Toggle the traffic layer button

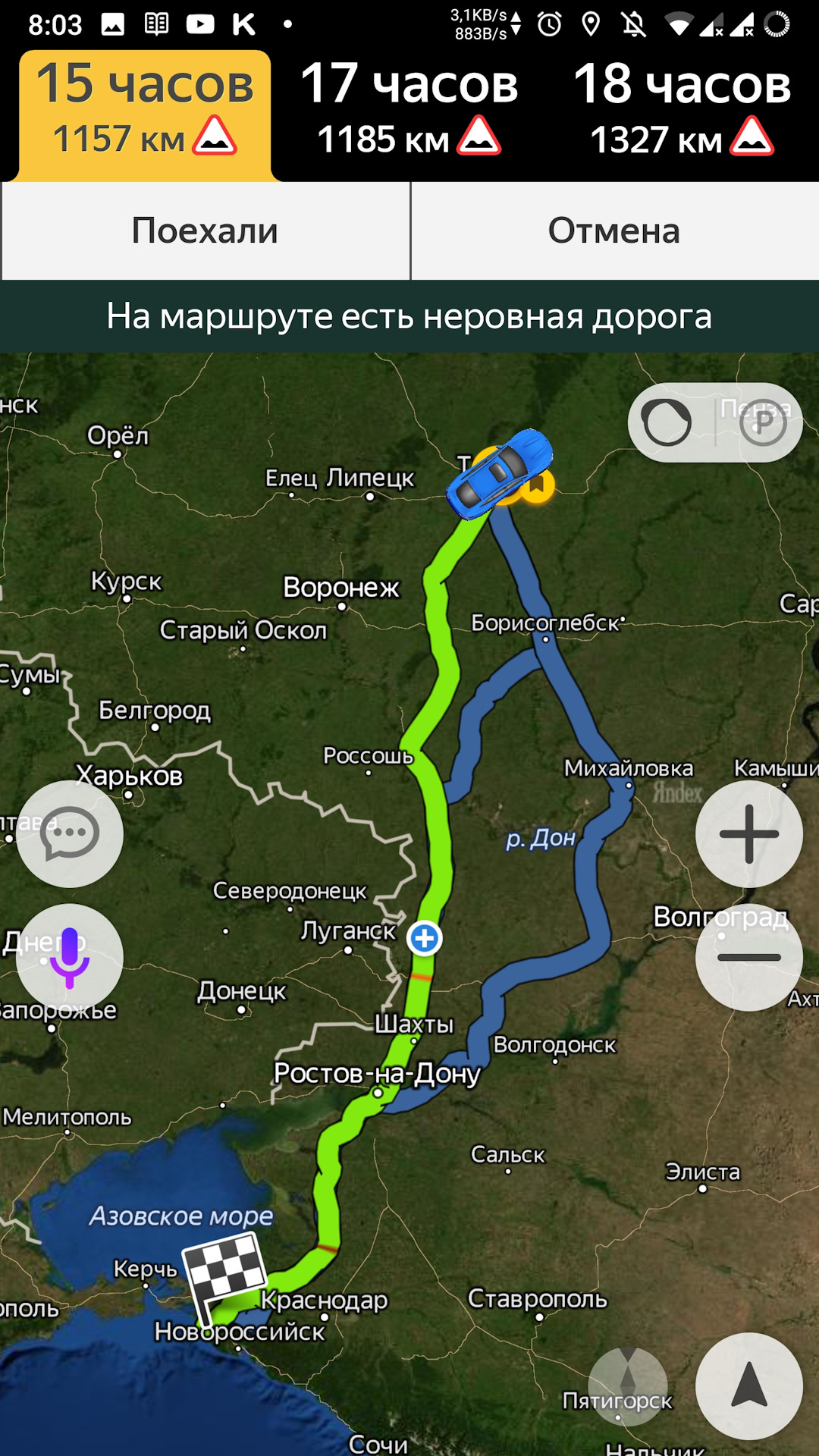tap(667, 422)
